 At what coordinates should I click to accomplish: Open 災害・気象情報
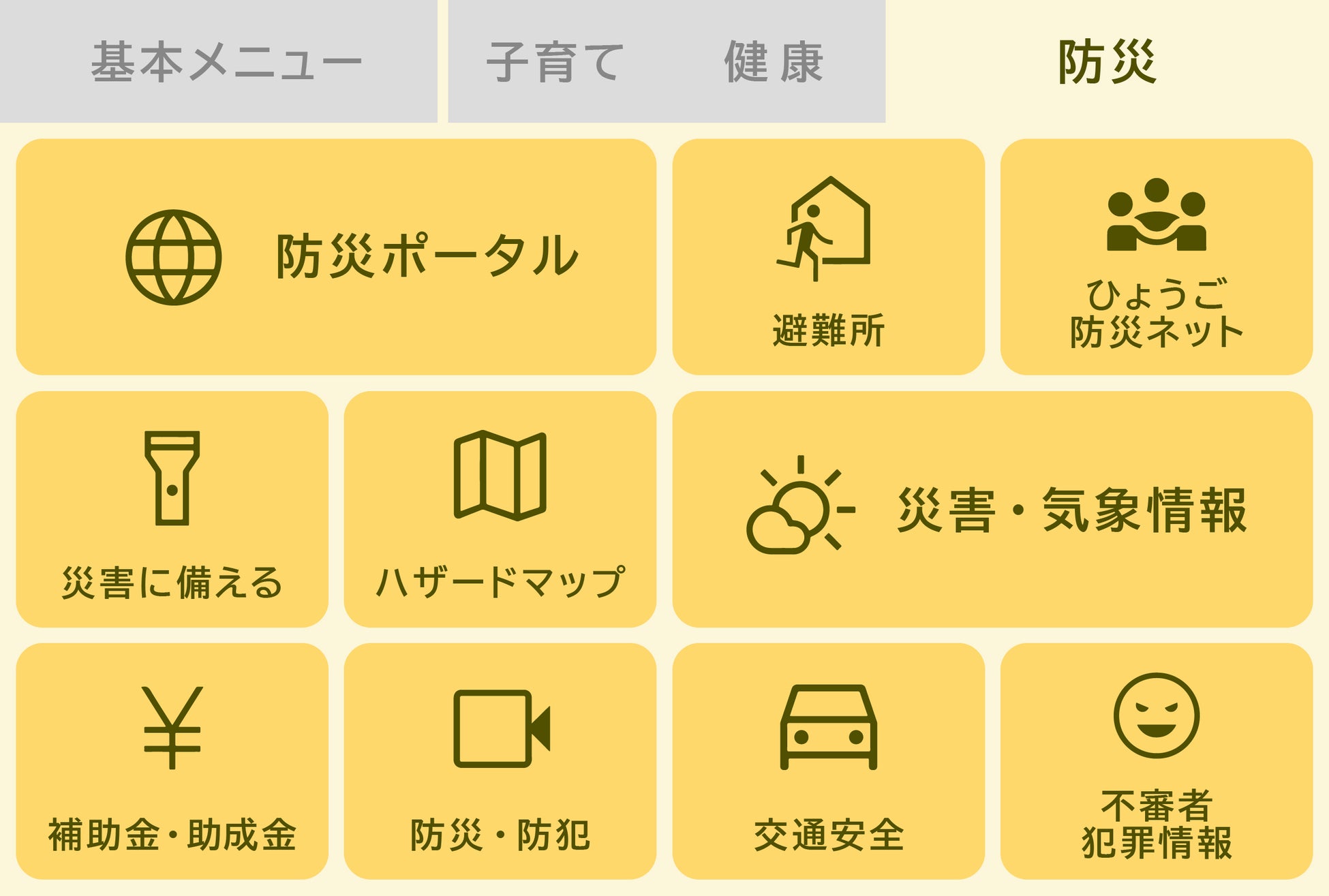[992, 509]
